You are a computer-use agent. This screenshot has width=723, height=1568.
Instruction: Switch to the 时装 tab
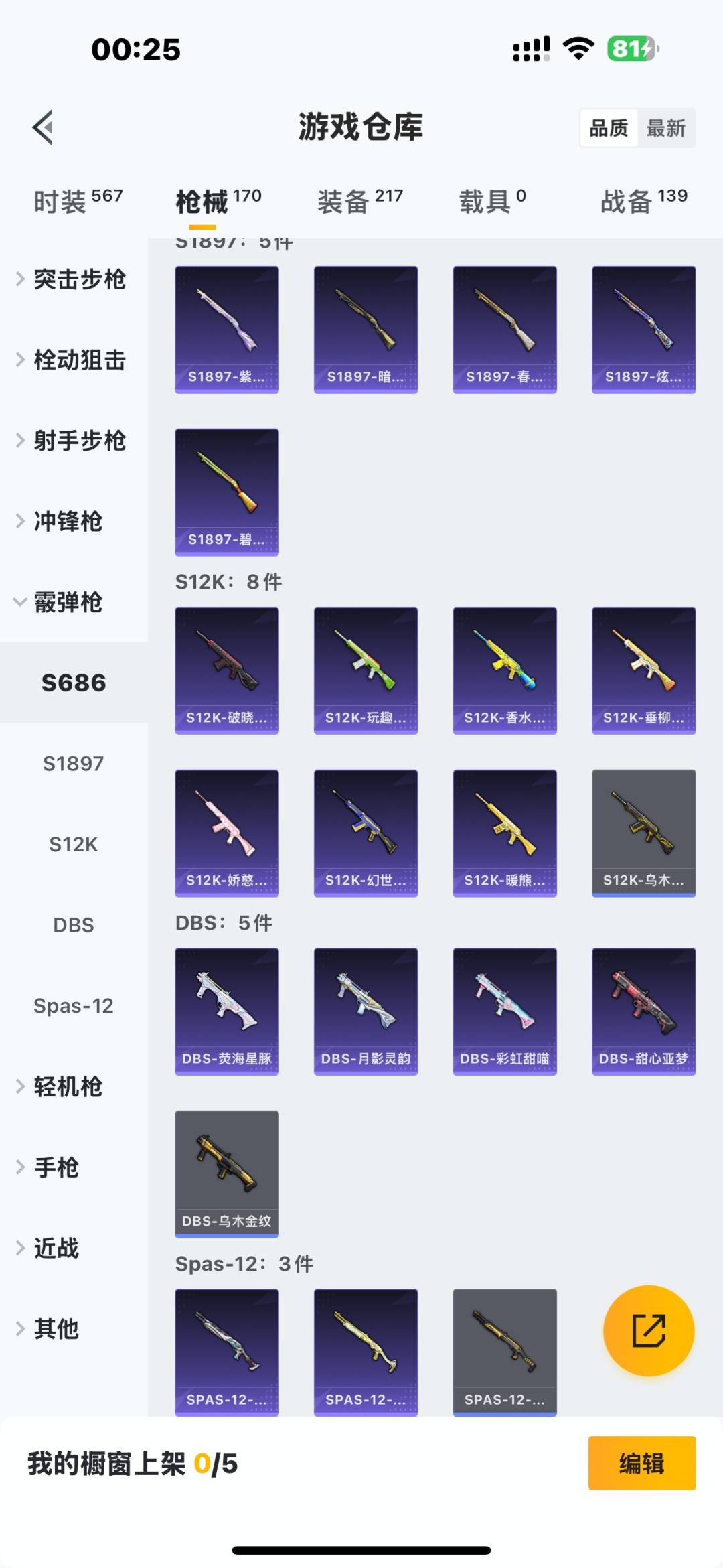pos(78,200)
